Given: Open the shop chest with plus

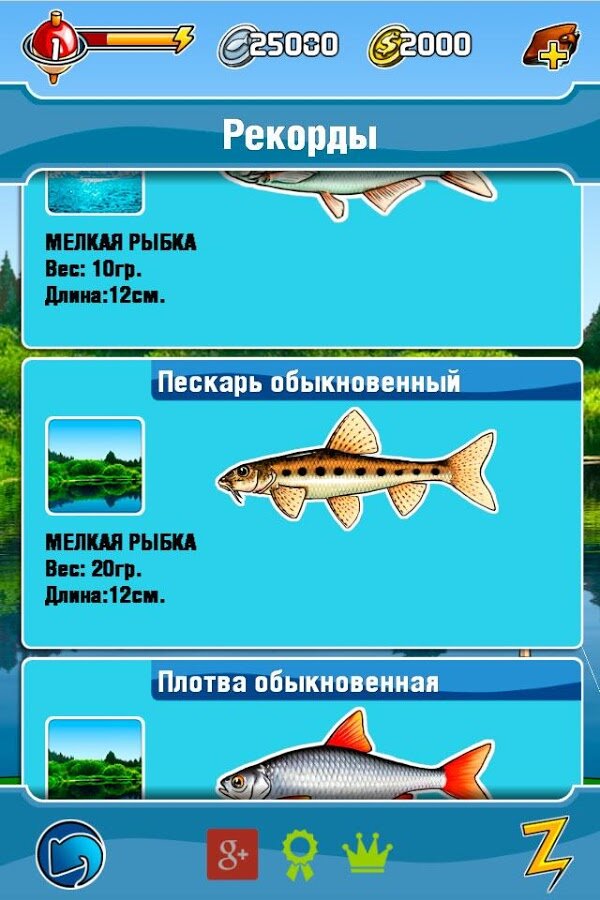Looking at the screenshot, I should [551, 46].
